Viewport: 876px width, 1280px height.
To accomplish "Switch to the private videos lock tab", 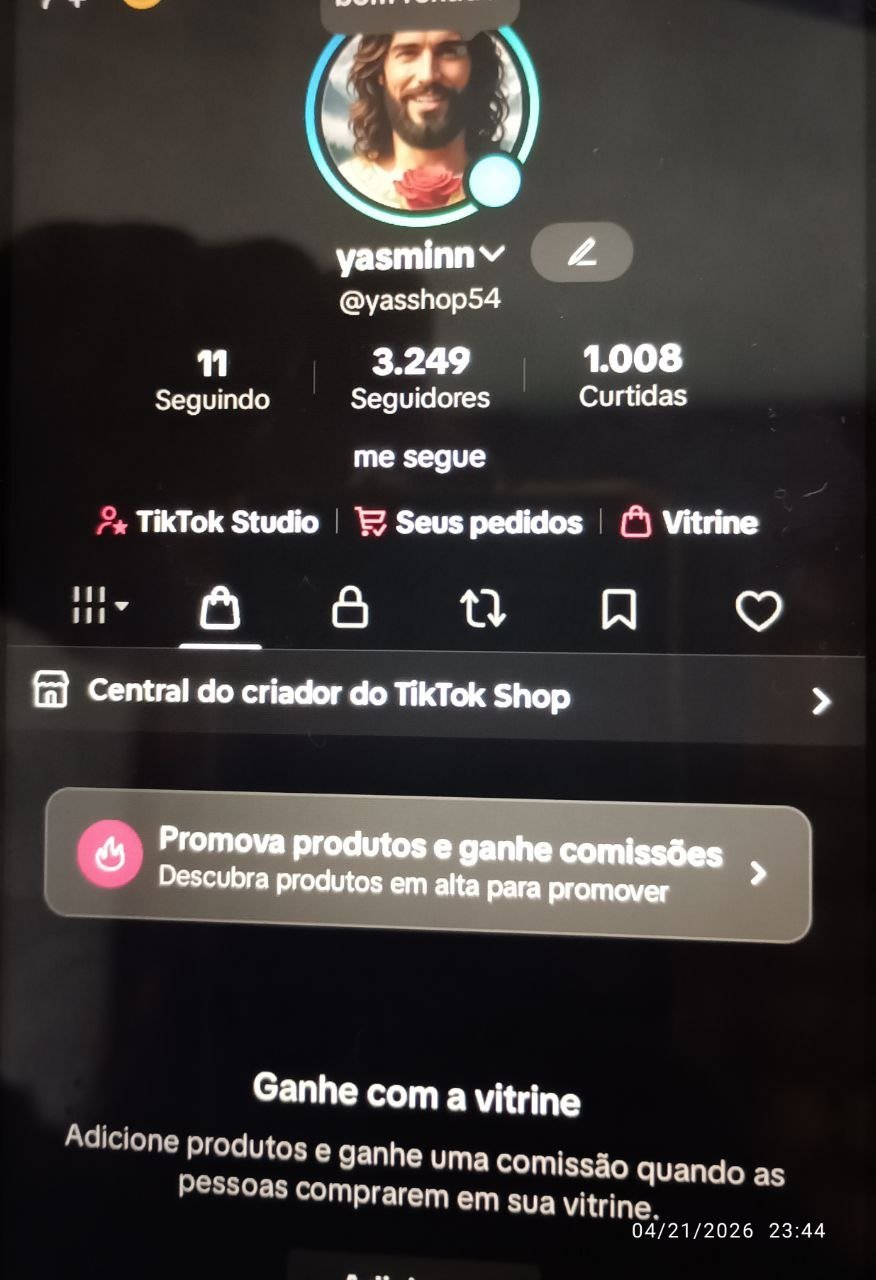I will (349, 609).
